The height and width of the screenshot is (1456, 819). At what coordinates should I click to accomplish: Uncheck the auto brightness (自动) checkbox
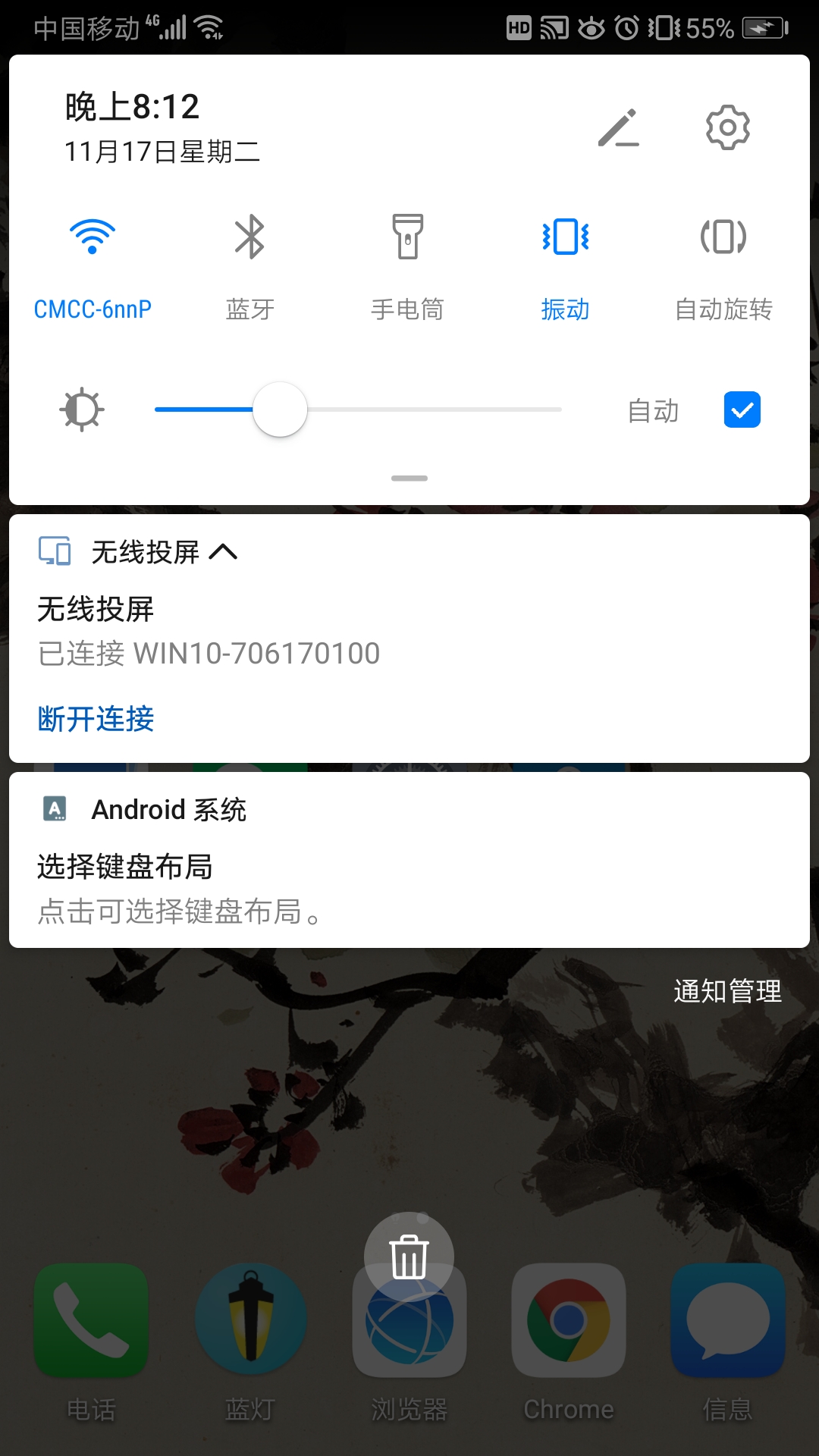tap(742, 409)
